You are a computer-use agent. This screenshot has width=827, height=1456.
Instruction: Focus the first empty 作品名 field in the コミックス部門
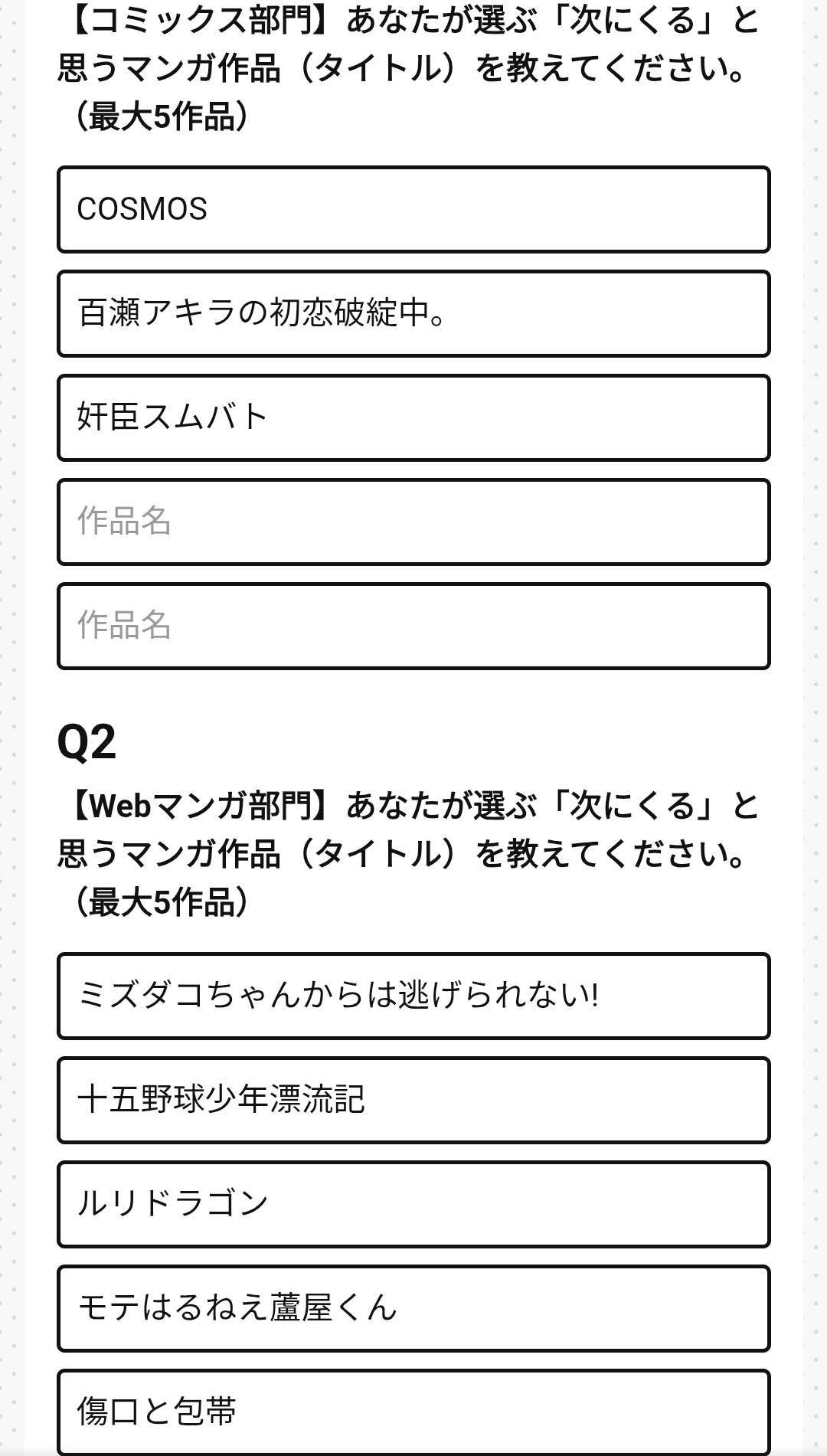(413, 522)
